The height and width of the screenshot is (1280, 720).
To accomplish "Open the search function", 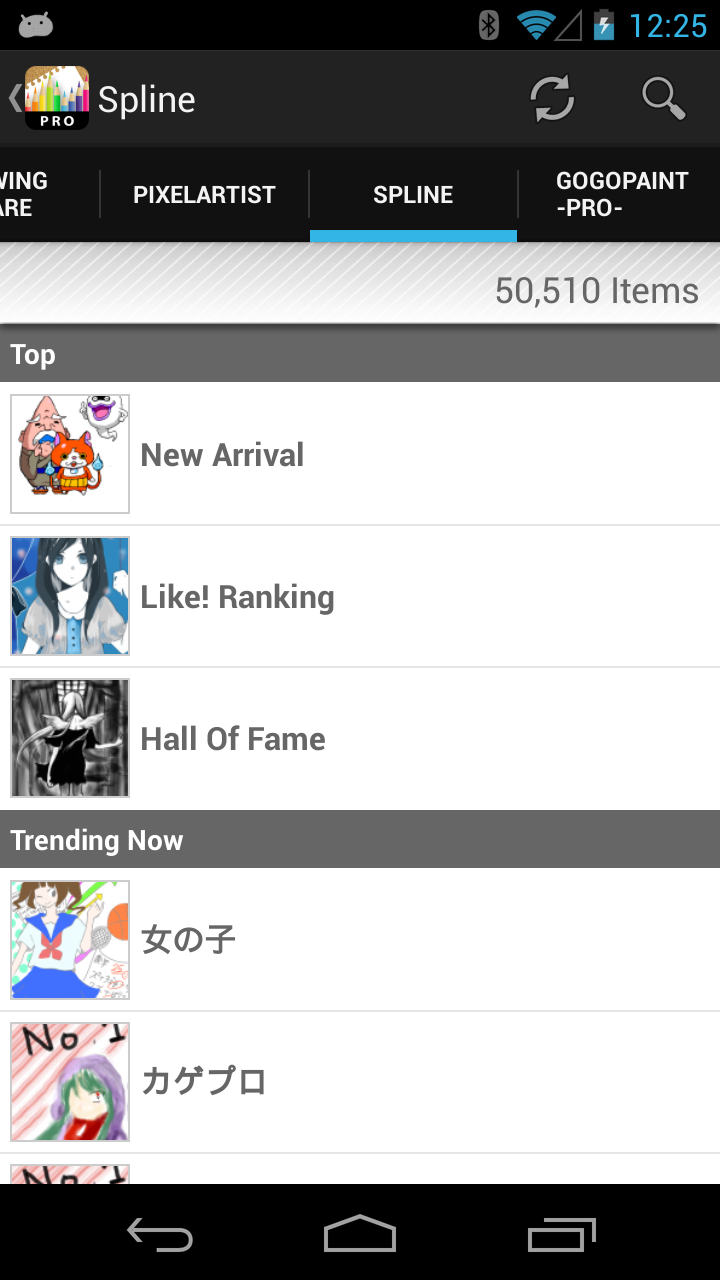I will click(x=662, y=98).
